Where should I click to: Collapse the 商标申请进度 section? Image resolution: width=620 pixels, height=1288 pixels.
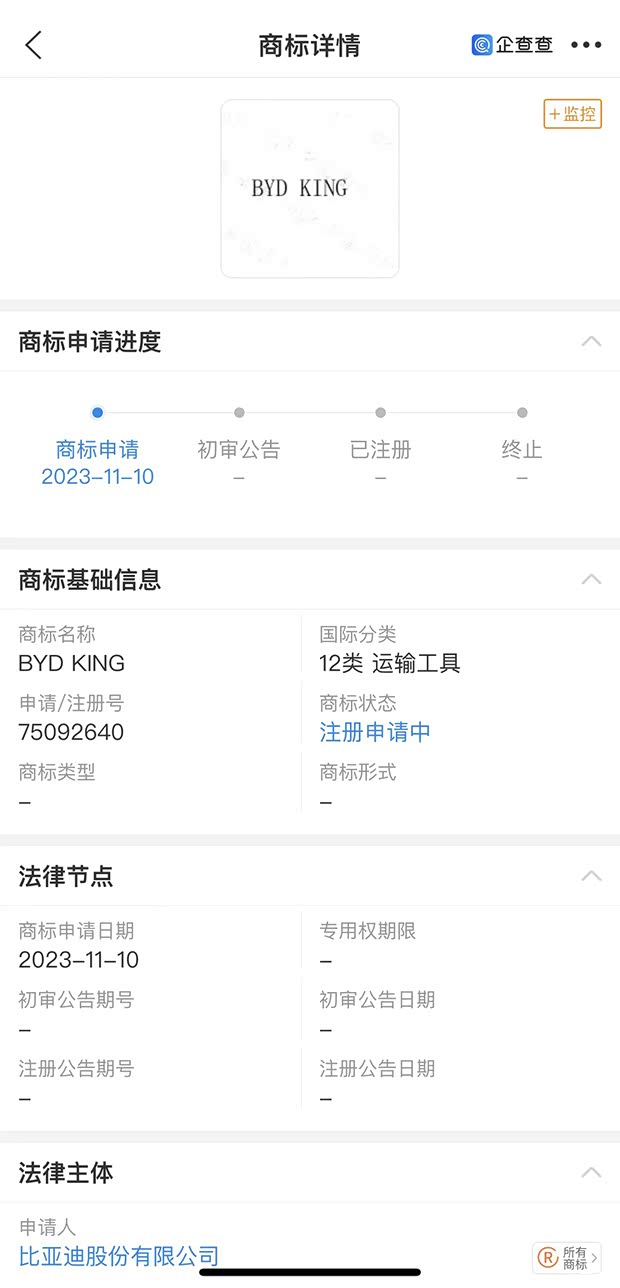pyautogui.click(x=591, y=342)
